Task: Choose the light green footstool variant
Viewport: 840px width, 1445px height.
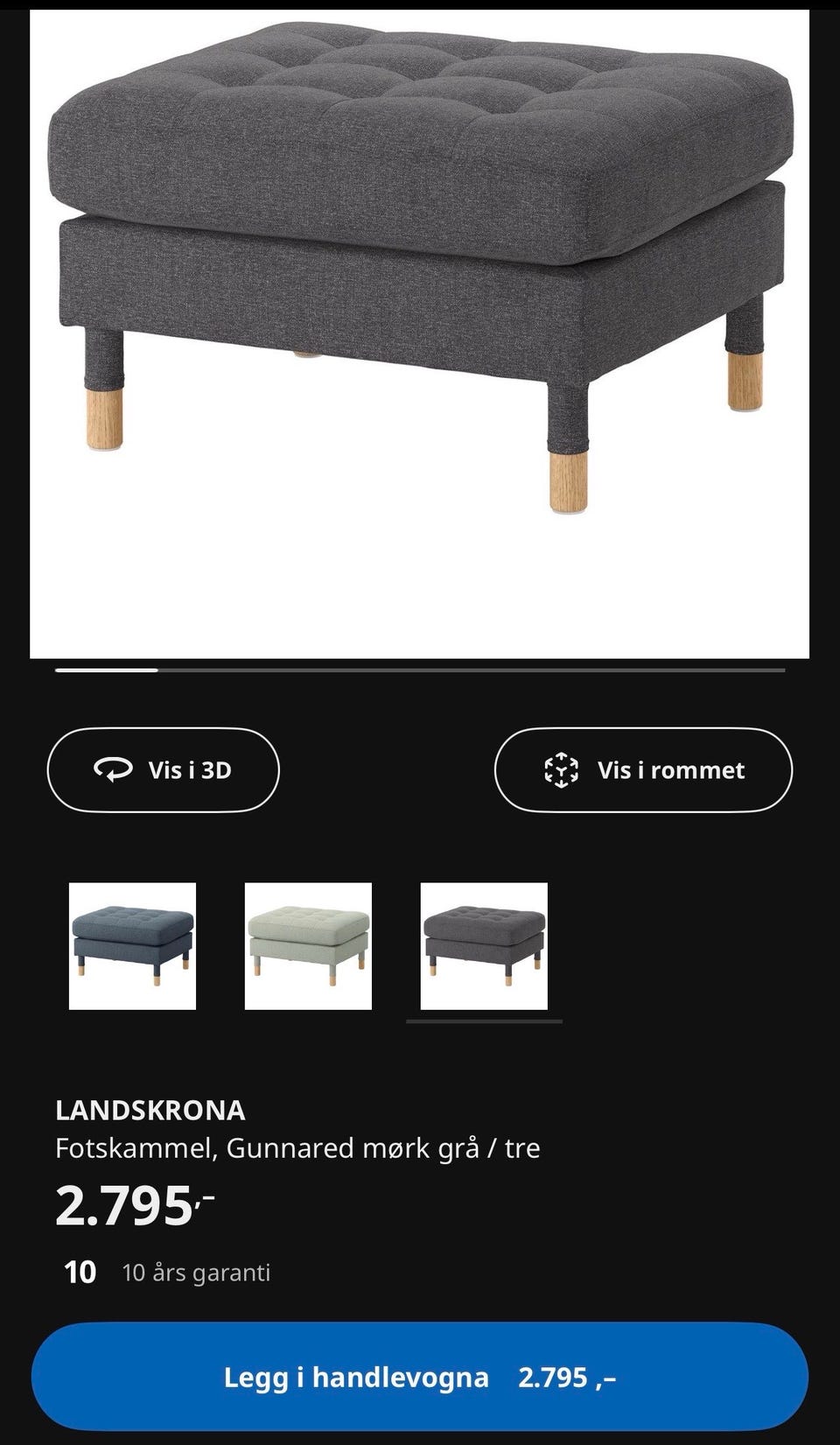Action: click(x=307, y=945)
